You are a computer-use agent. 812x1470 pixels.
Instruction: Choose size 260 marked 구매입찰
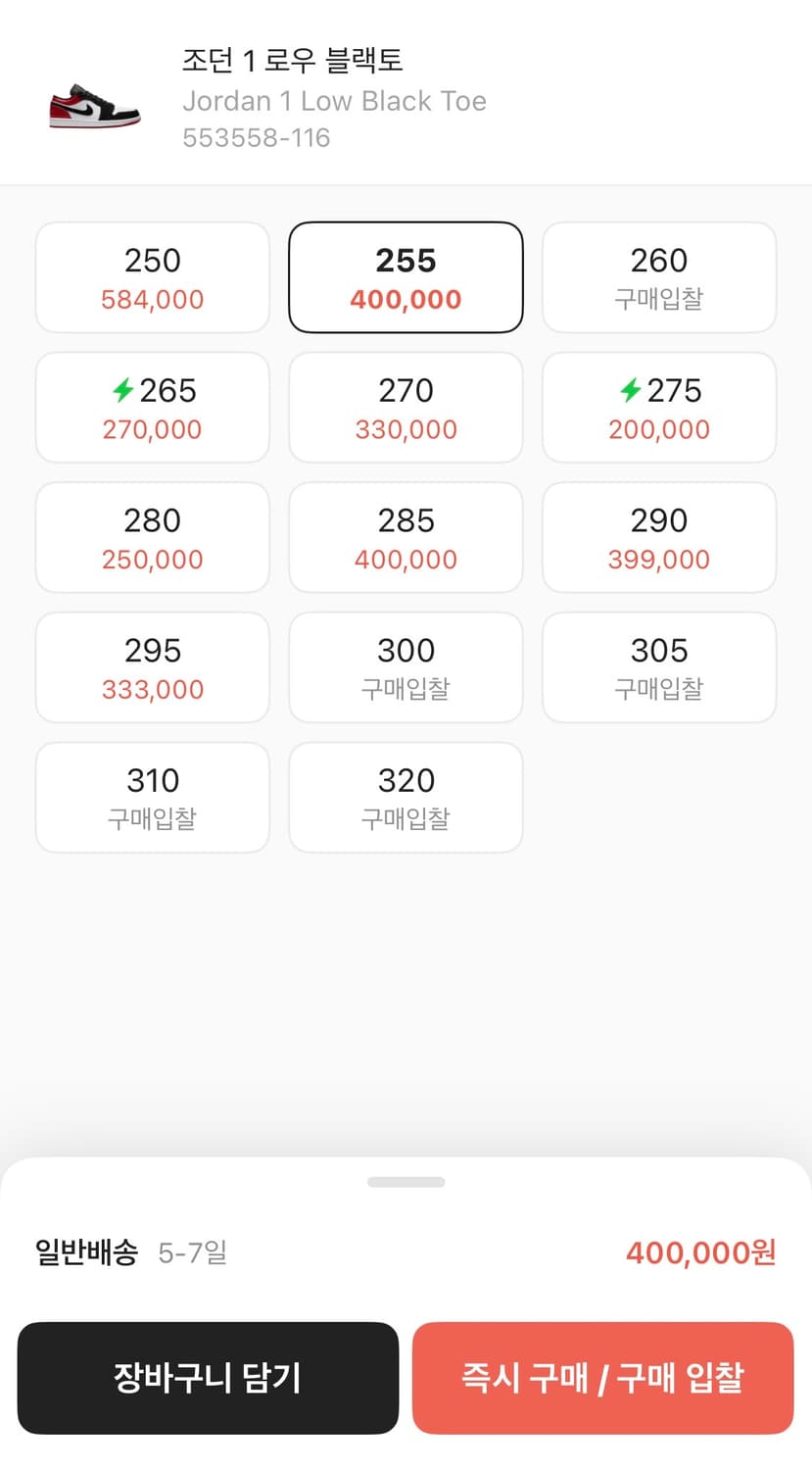pos(658,276)
